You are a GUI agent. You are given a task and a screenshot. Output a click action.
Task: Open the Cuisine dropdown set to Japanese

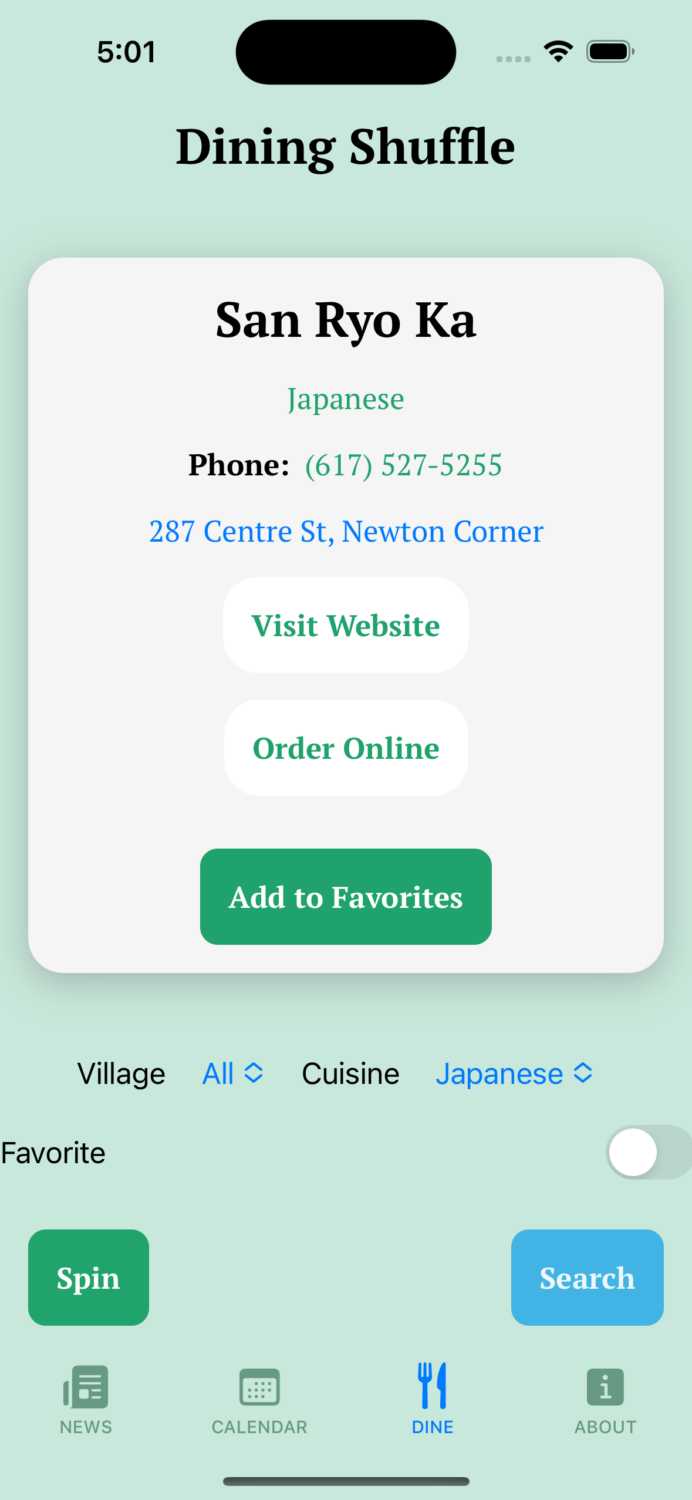point(514,1074)
